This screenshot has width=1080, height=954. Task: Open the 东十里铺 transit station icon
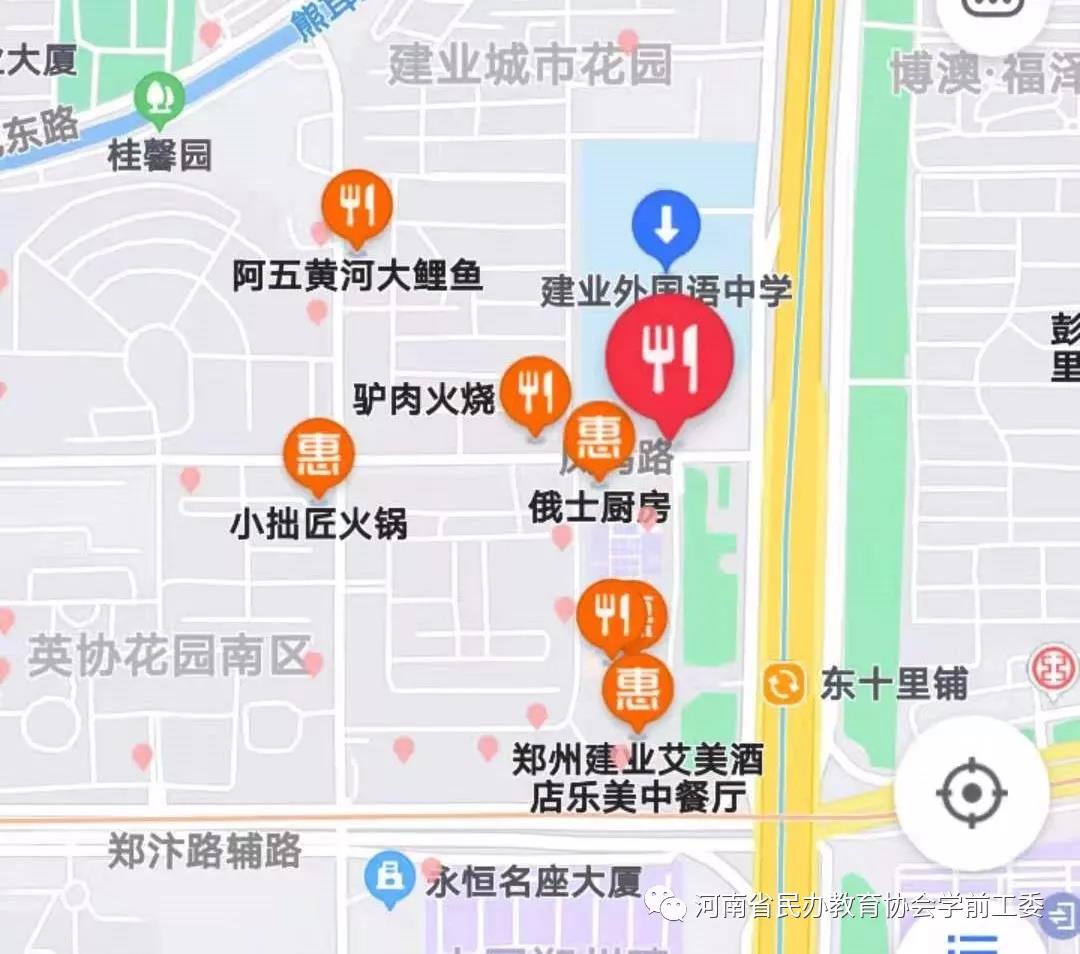pyautogui.click(x=783, y=684)
